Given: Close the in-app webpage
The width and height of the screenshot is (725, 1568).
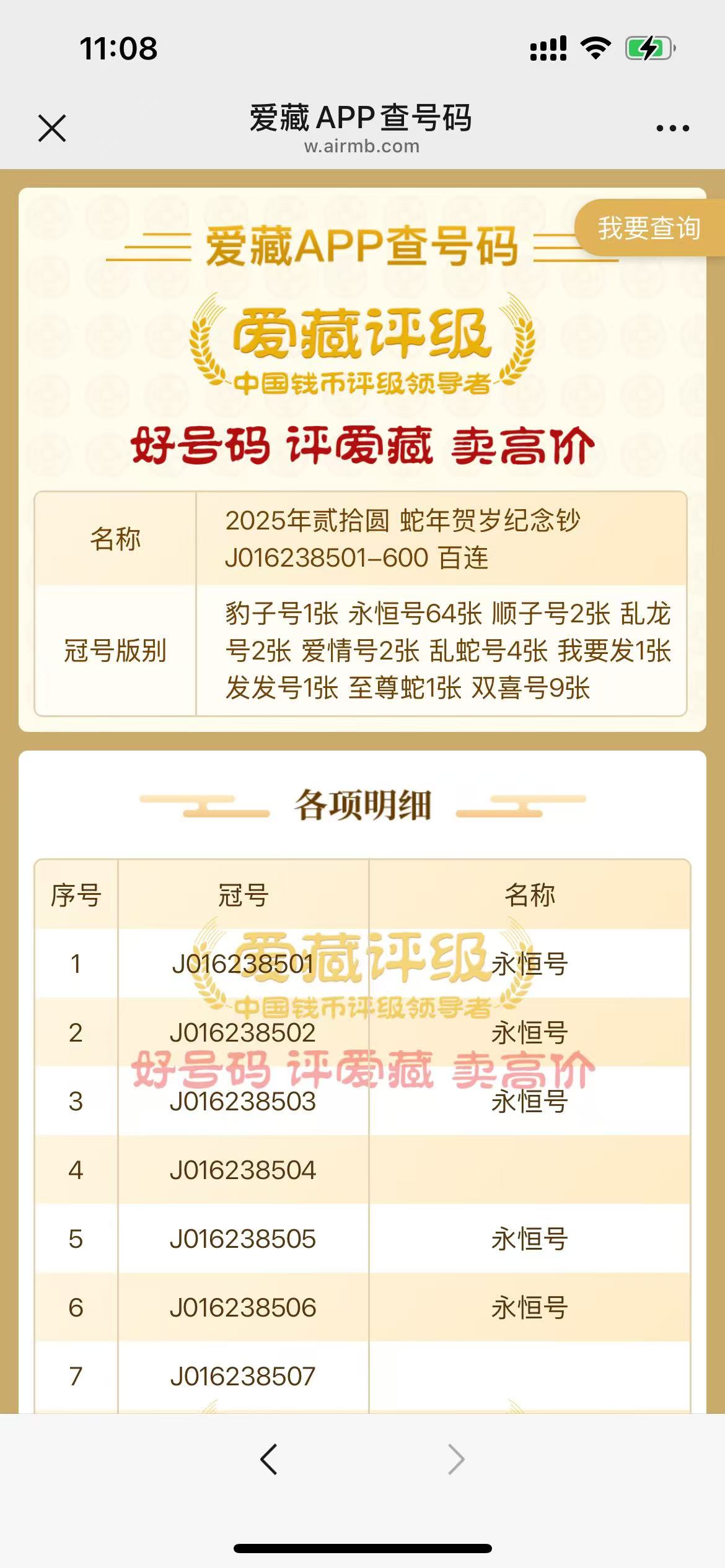Looking at the screenshot, I should click(52, 128).
